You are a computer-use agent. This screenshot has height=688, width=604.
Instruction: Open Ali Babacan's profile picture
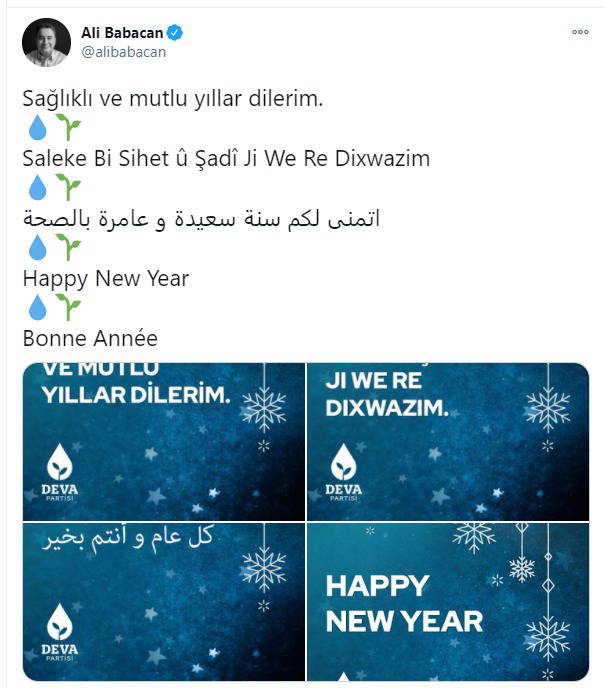(46, 43)
